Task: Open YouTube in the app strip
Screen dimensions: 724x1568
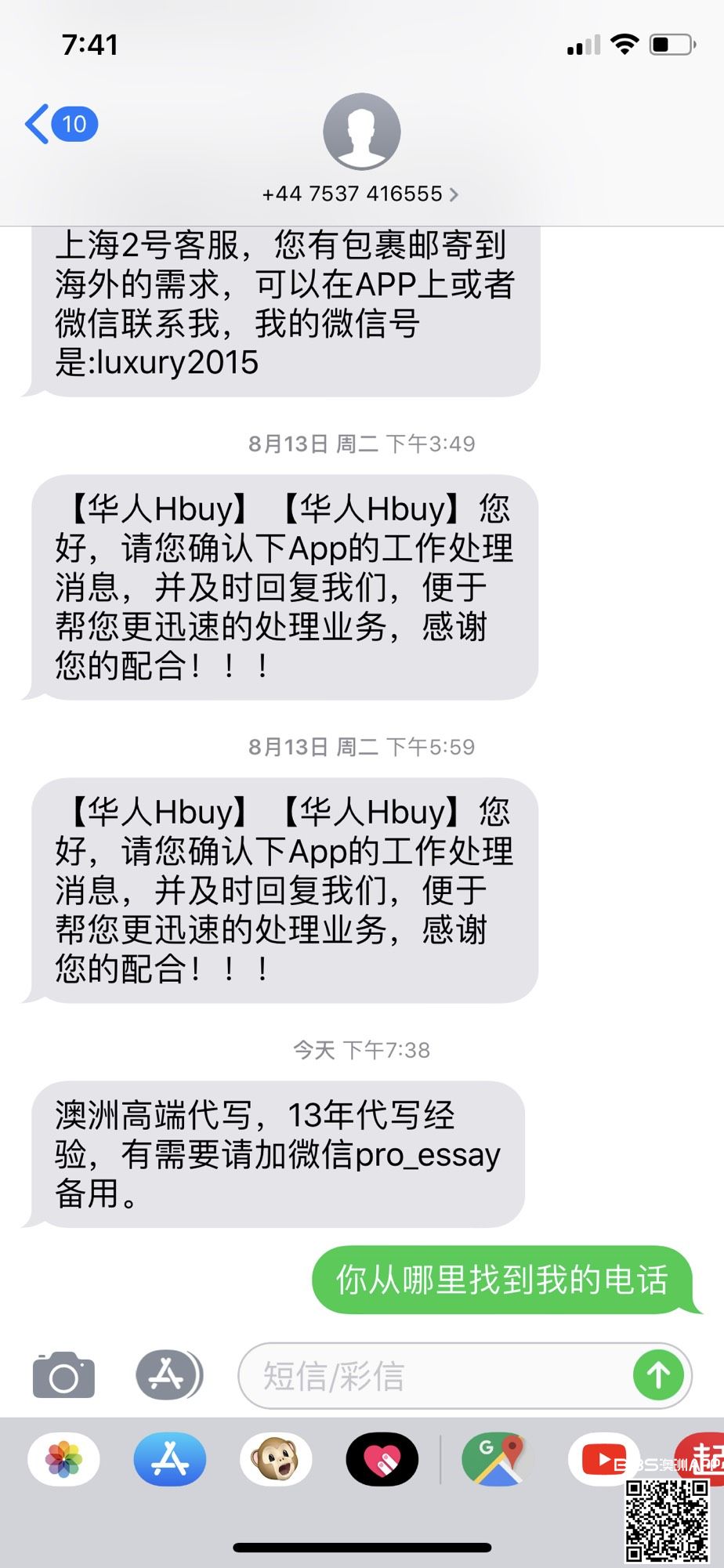Action: 602,1459
